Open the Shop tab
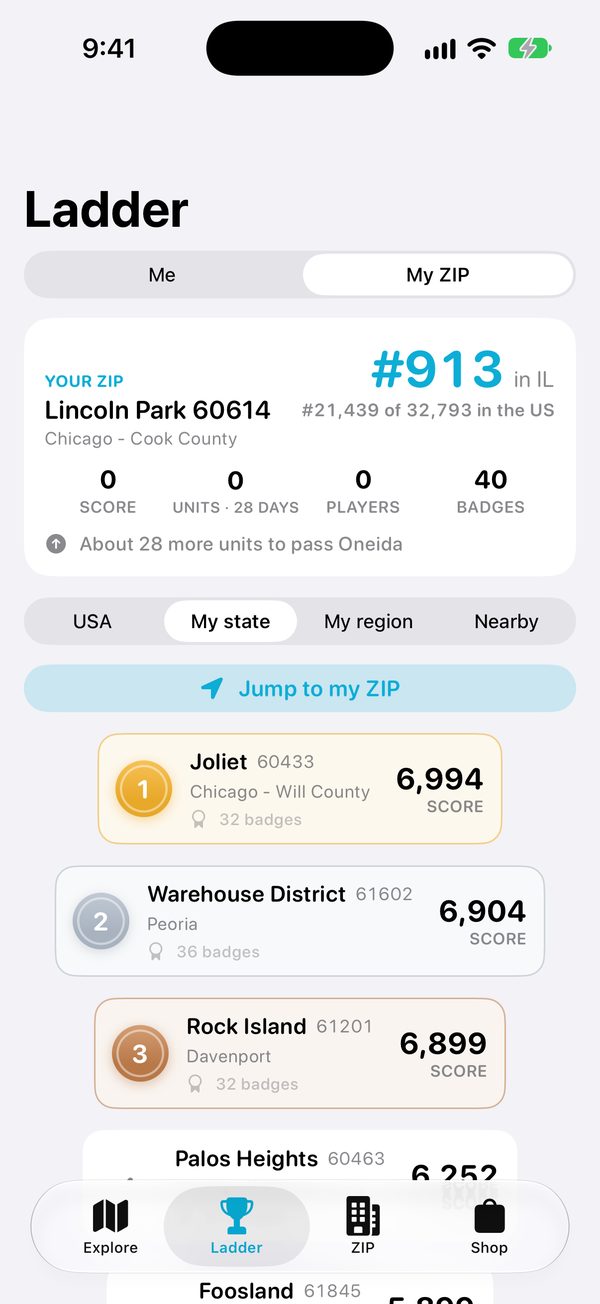Screen dimensions: 600x1304 489,1227
